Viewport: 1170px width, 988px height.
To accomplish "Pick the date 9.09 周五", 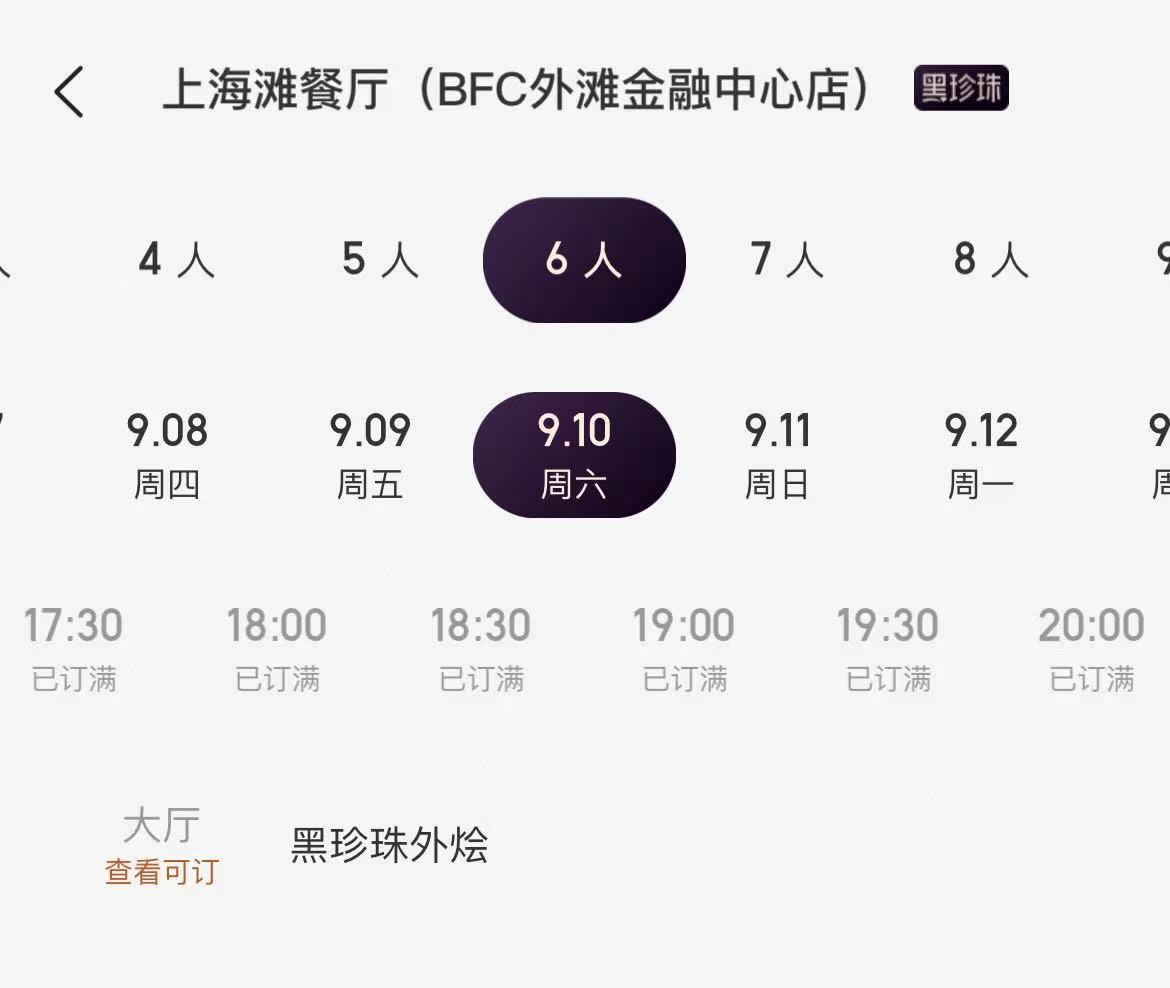I will tap(370, 455).
